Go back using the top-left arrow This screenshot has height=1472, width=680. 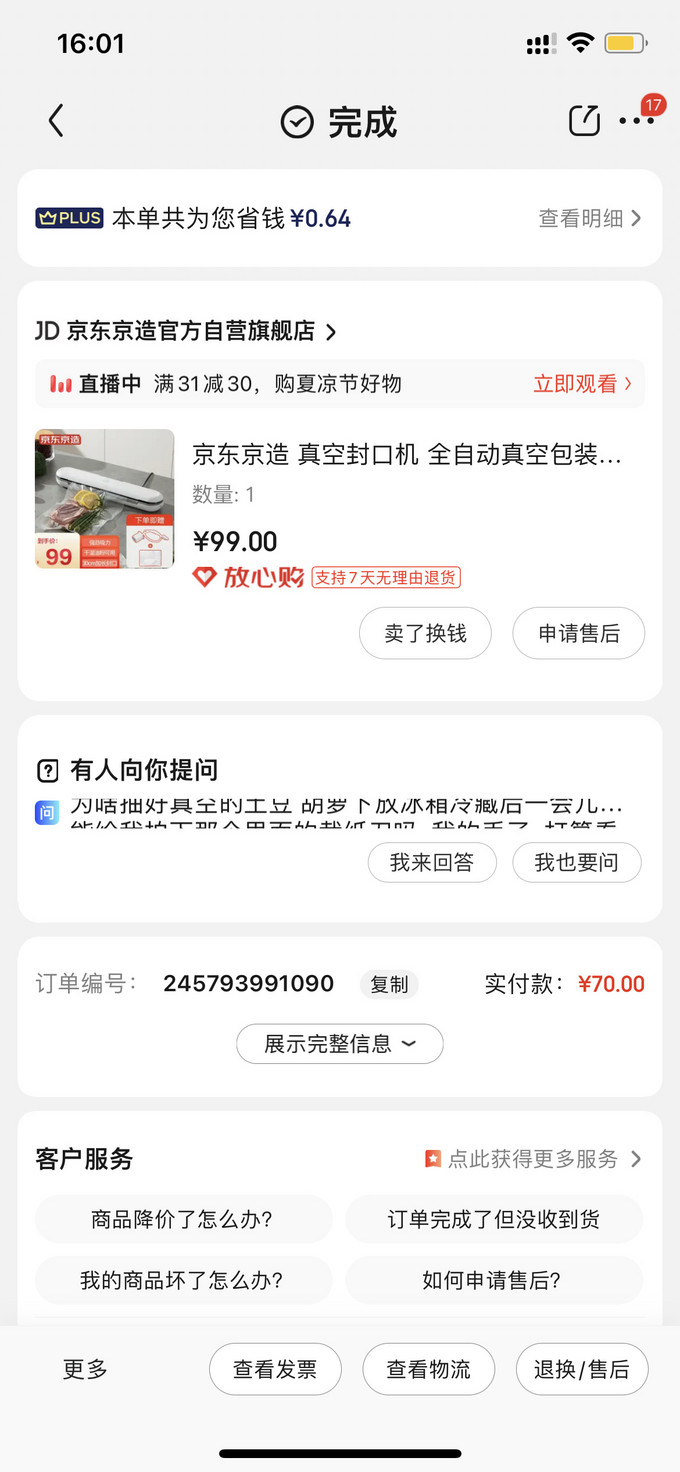click(56, 121)
